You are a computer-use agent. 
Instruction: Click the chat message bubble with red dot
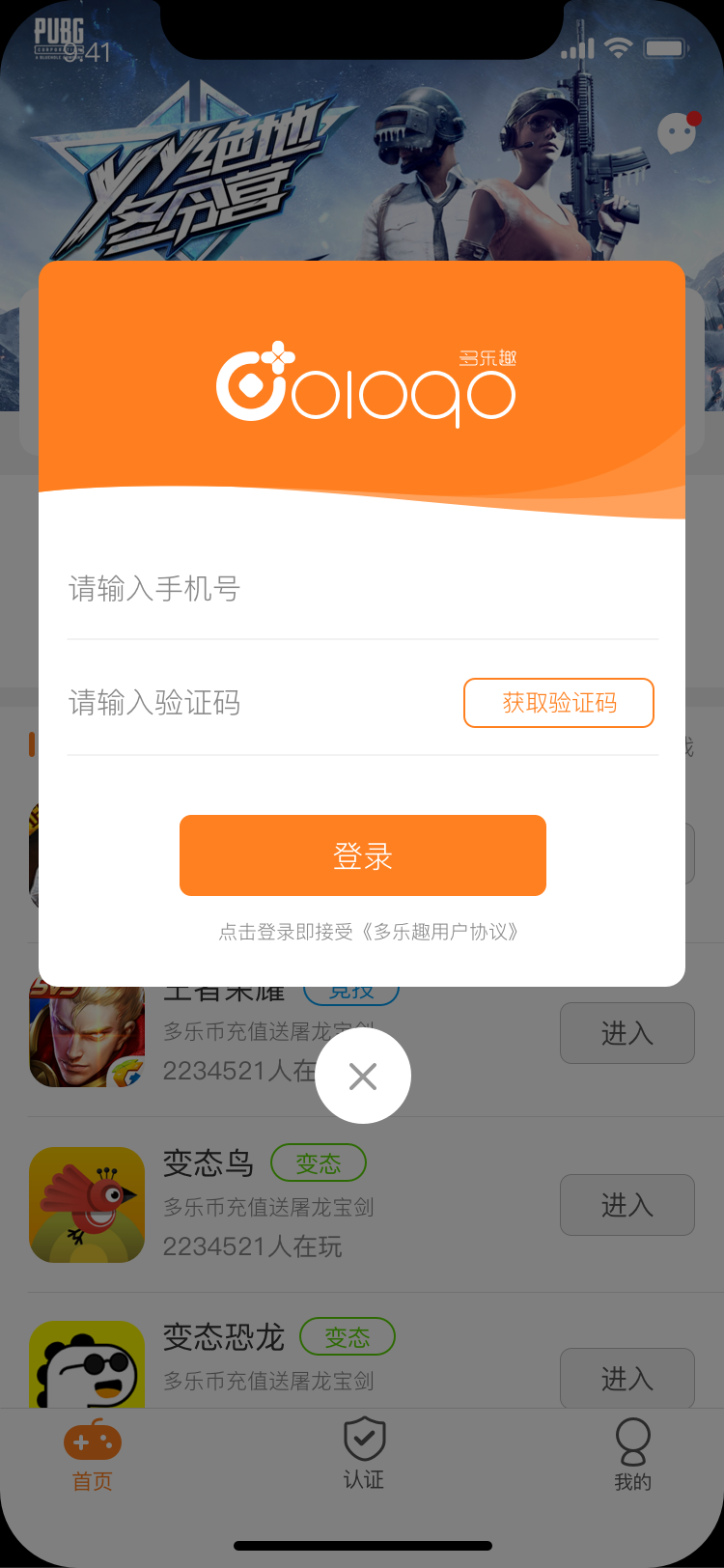click(x=675, y=132)
